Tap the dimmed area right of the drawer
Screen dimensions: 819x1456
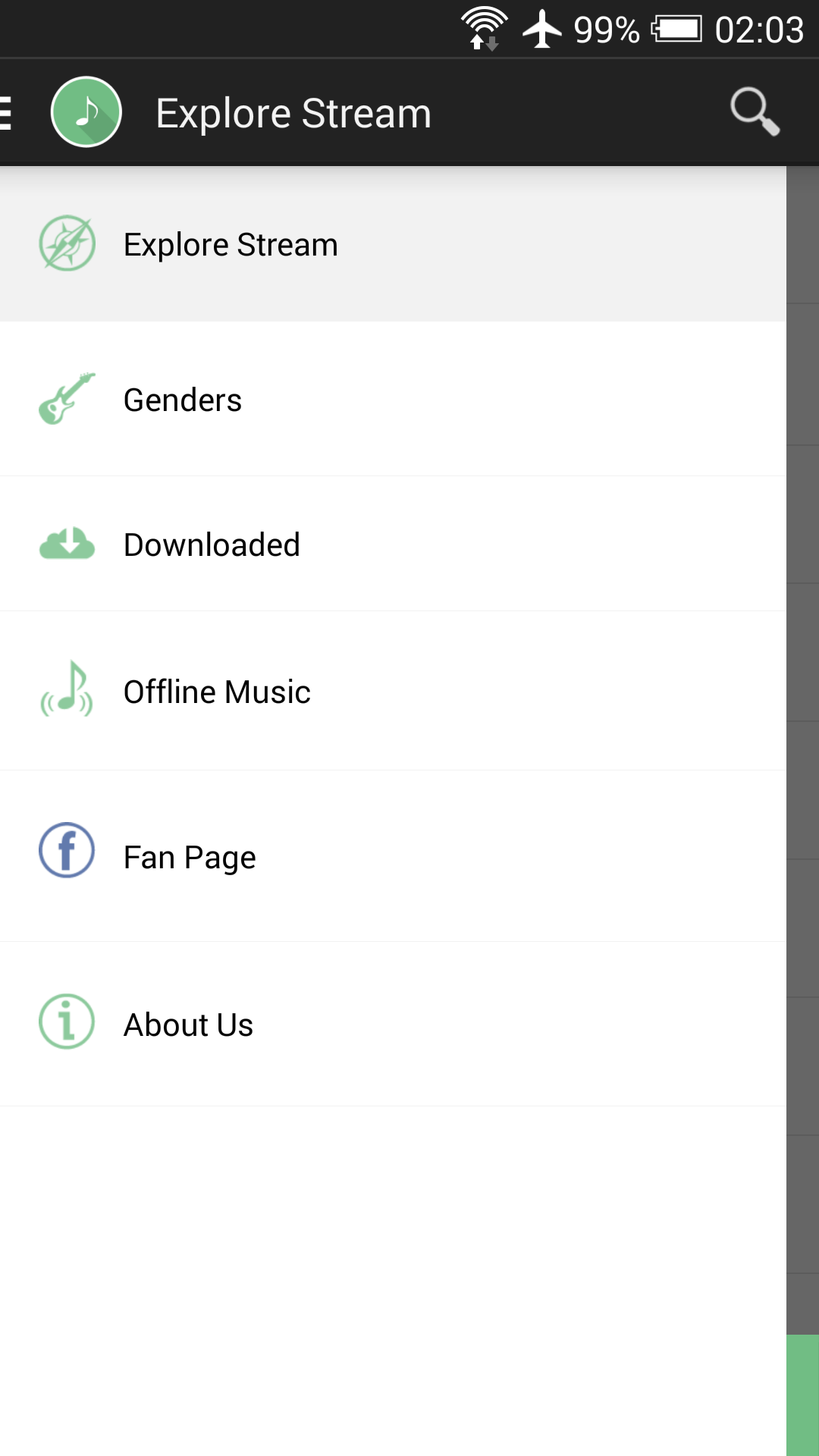pos(802,682)
